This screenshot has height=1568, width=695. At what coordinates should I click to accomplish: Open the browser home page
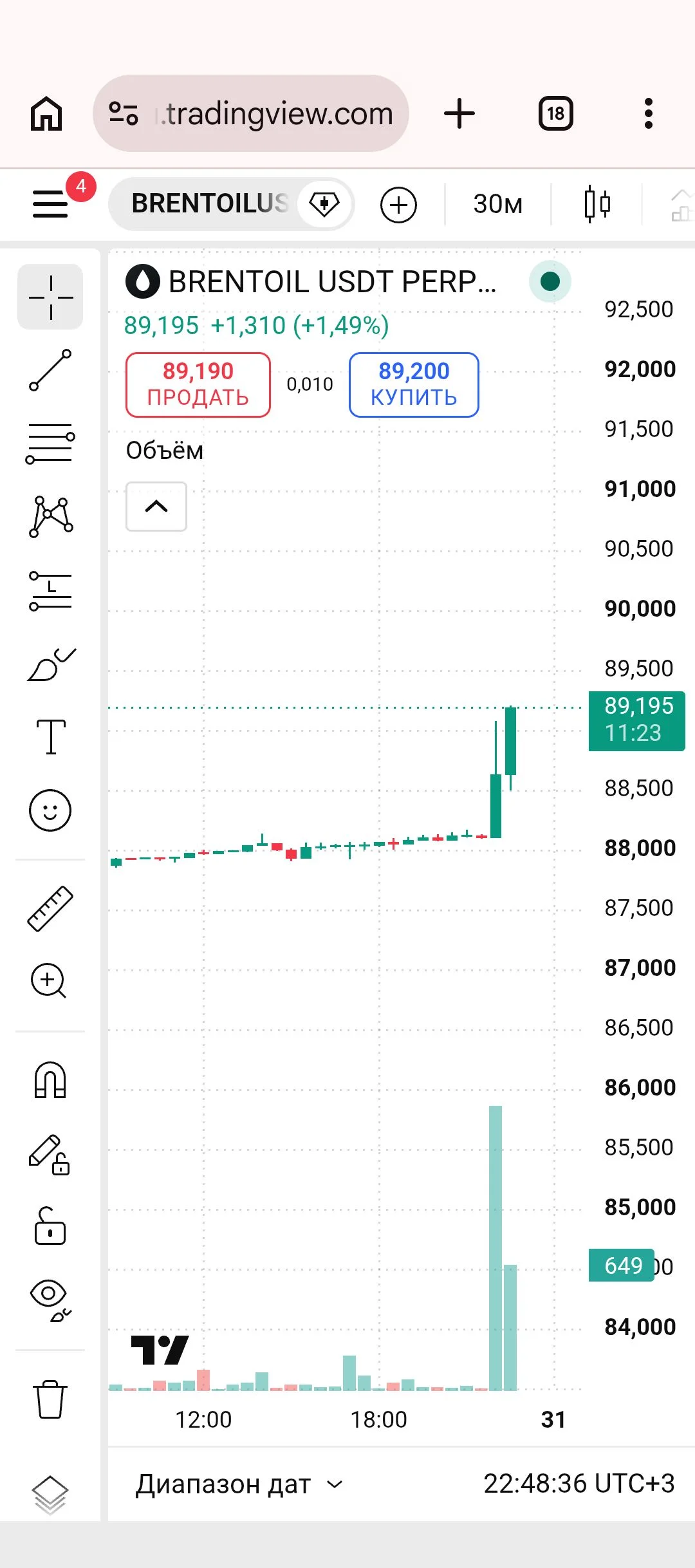(46, 114)
